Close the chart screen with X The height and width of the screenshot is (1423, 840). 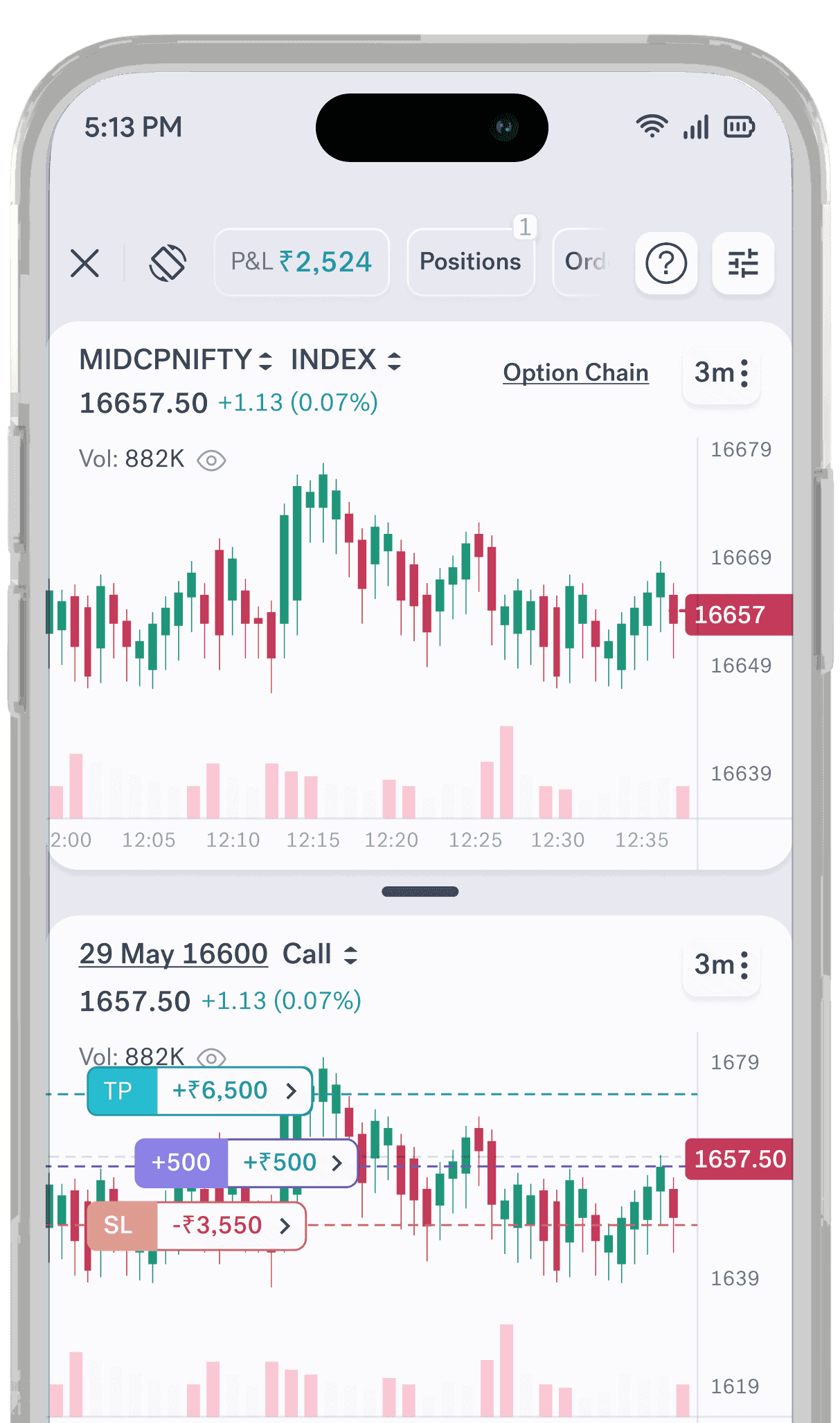[85, 263]
